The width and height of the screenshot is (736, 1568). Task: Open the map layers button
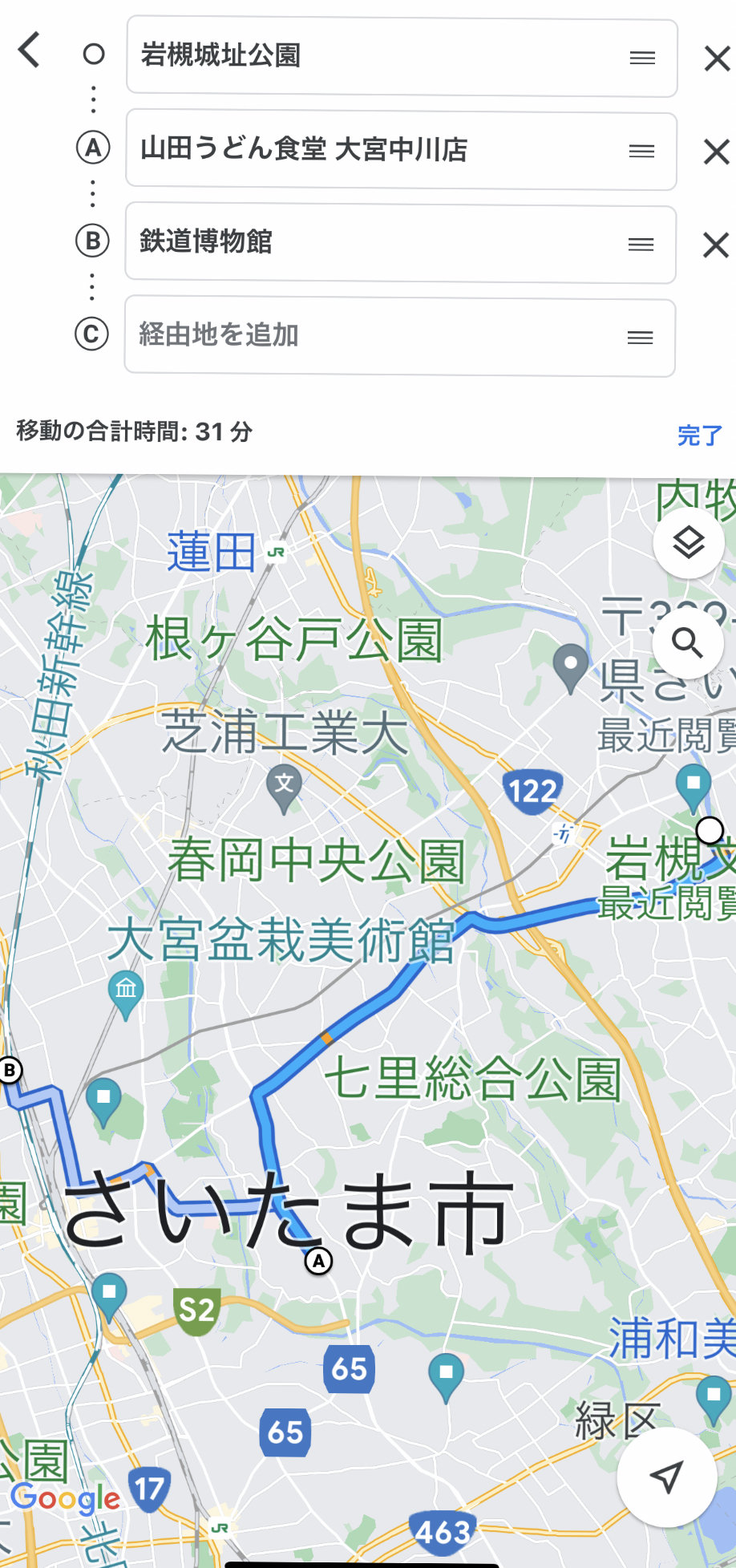click(688, 543)
